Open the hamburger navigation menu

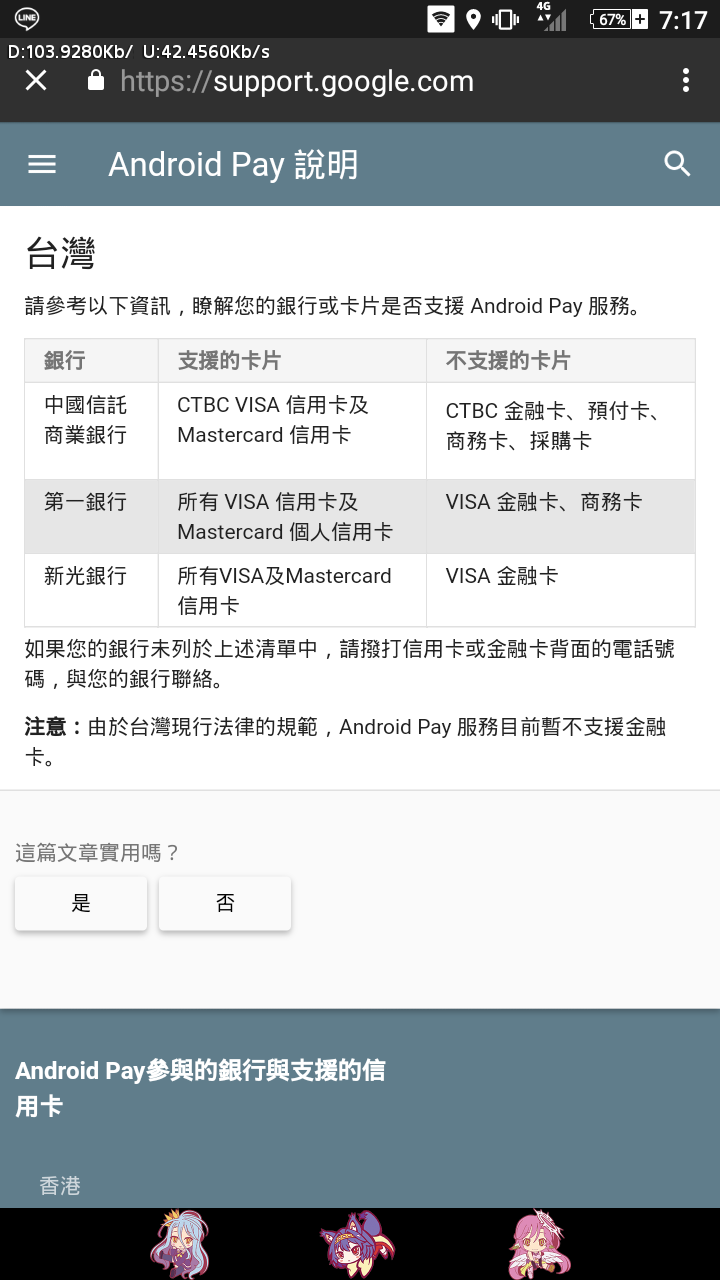point(42,165)
